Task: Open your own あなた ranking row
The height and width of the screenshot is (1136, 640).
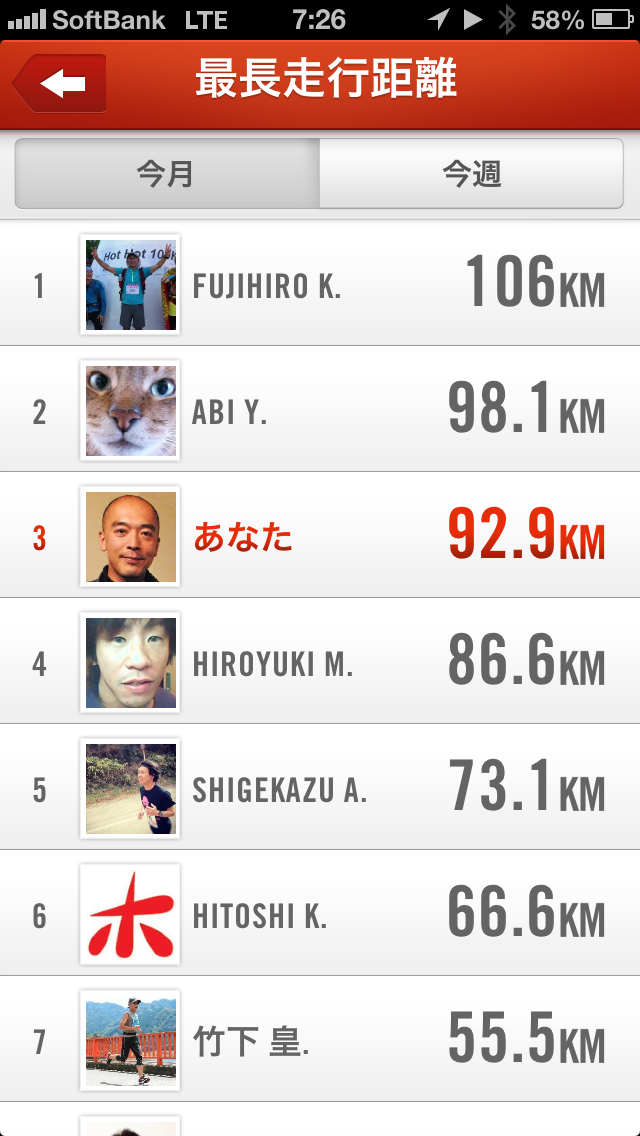Action: click(320, 536)
